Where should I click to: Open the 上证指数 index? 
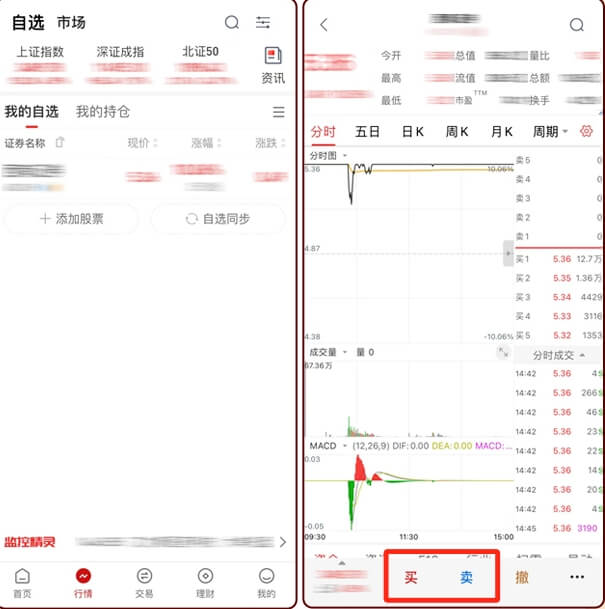[40, 52]
